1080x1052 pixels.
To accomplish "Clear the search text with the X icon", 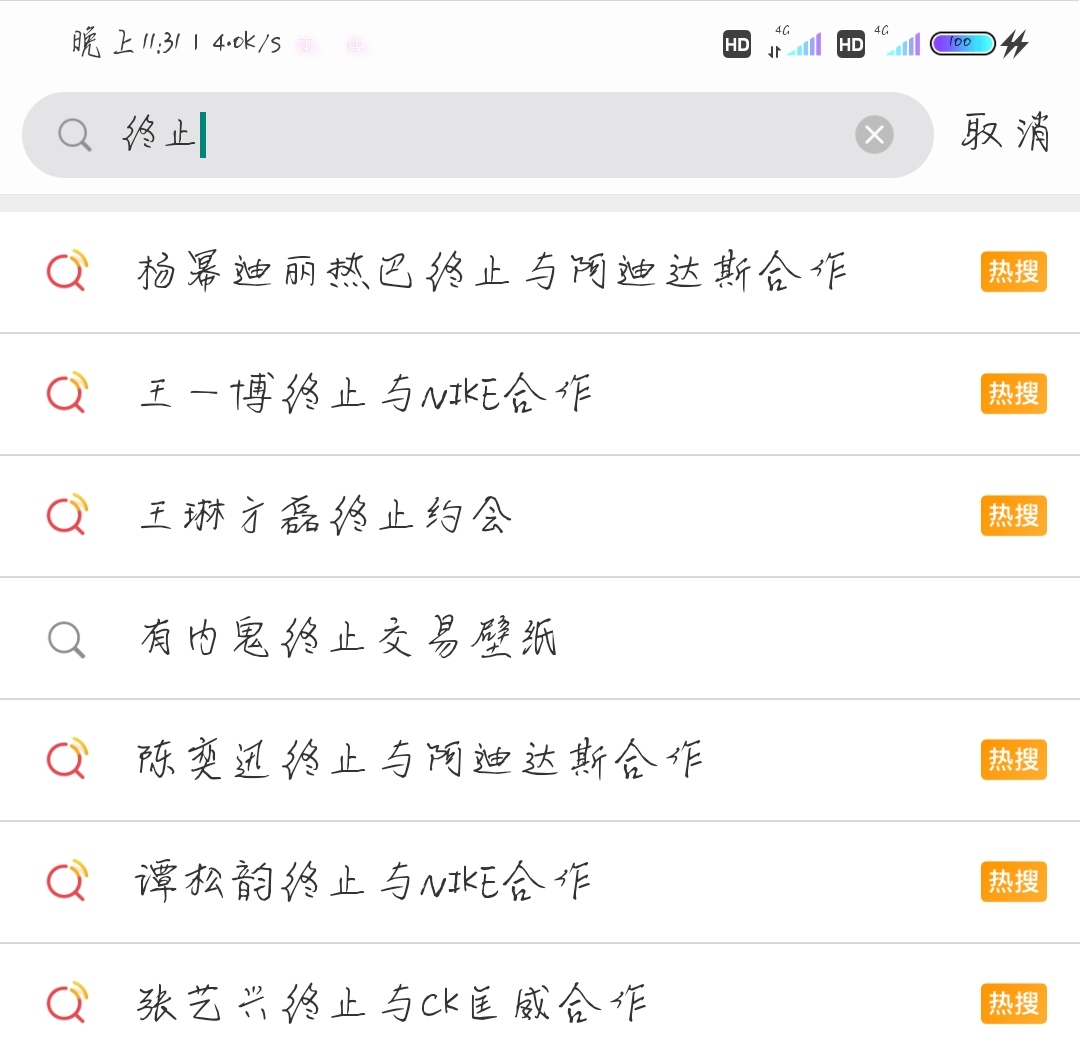I will click(874, 135).
